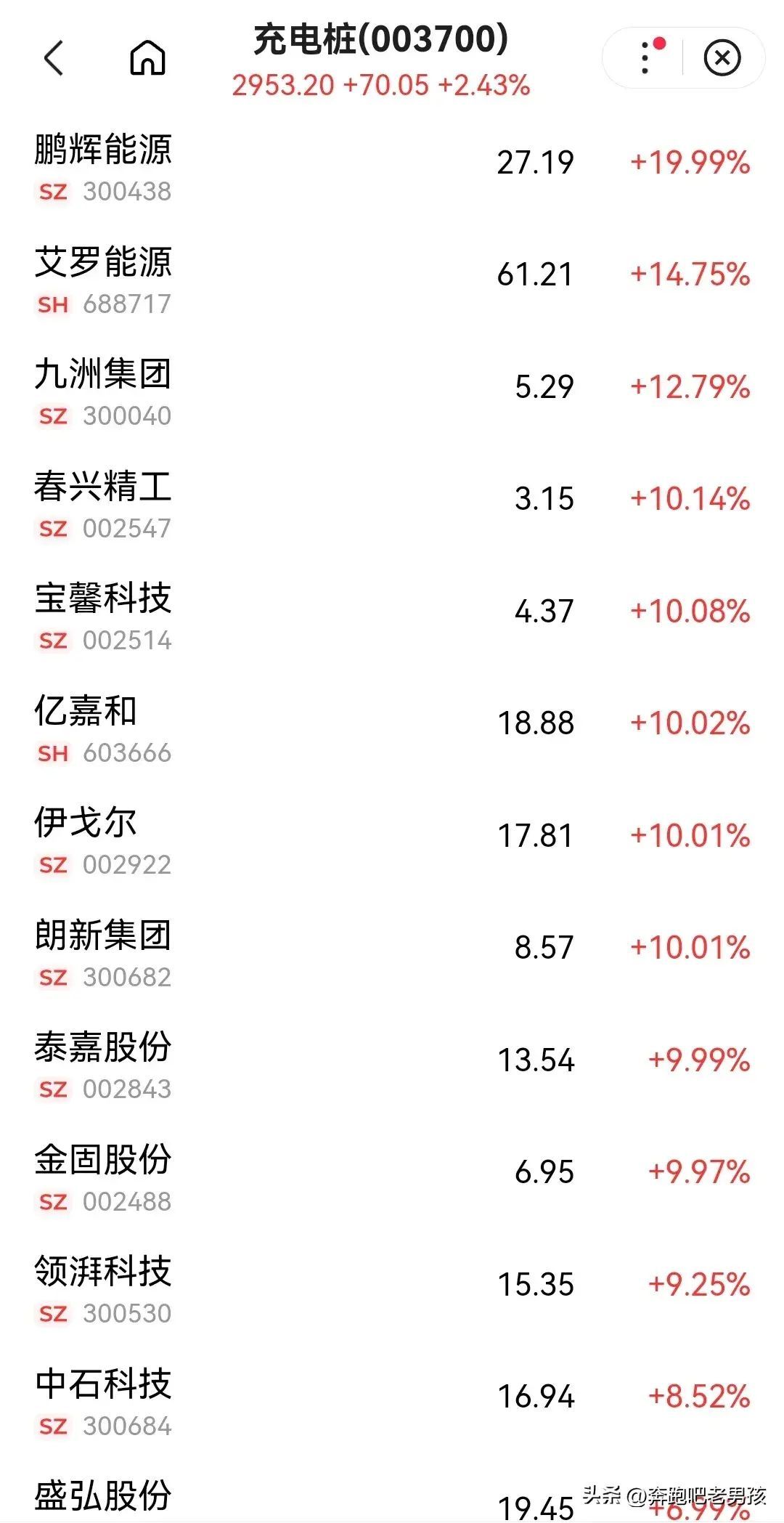Go back to the previous page

pyautogui.click(x=54, y=58)
